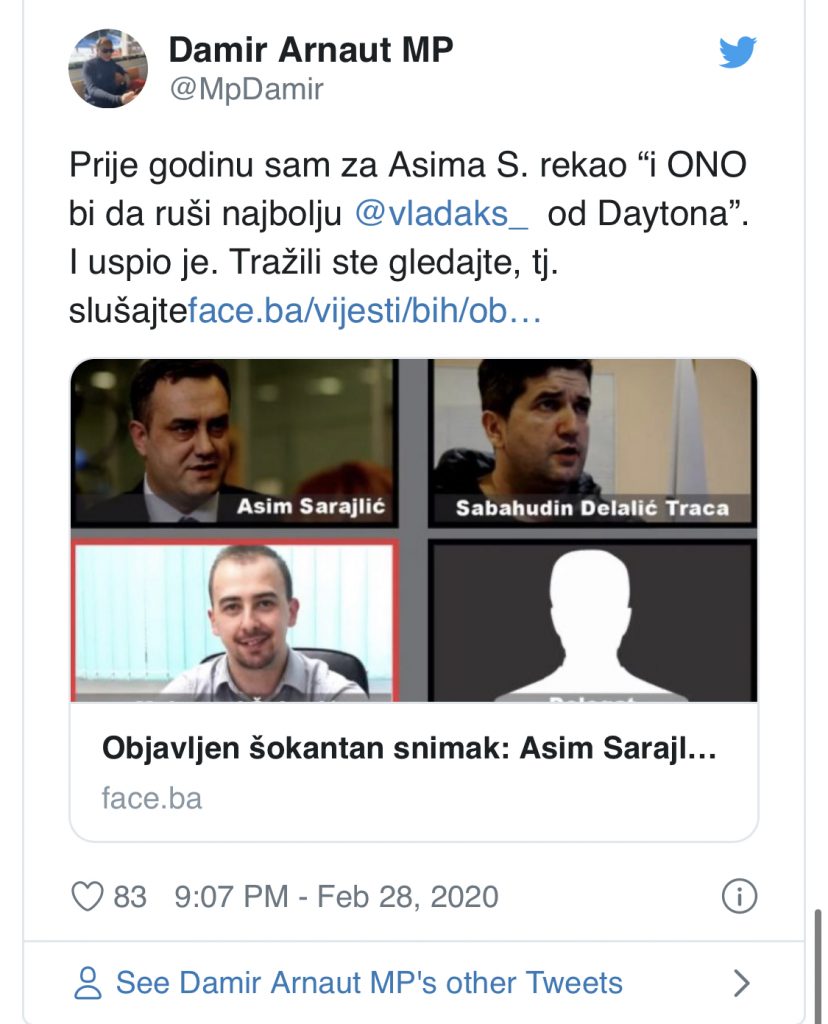This screenshot has width=828, height=1024.
Task: Open the Twitter bird logo link
Action: [738, 52]
